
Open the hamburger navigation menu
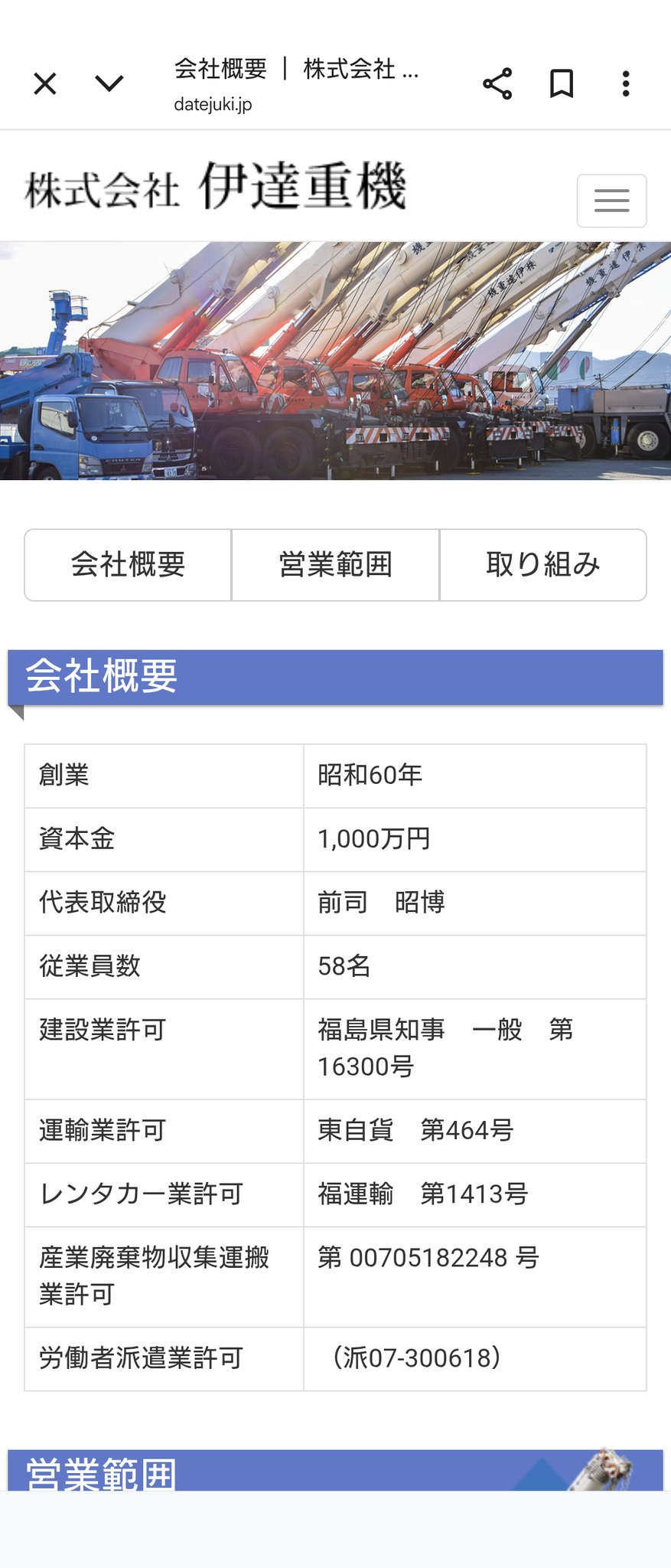click(x=611, y=201)
